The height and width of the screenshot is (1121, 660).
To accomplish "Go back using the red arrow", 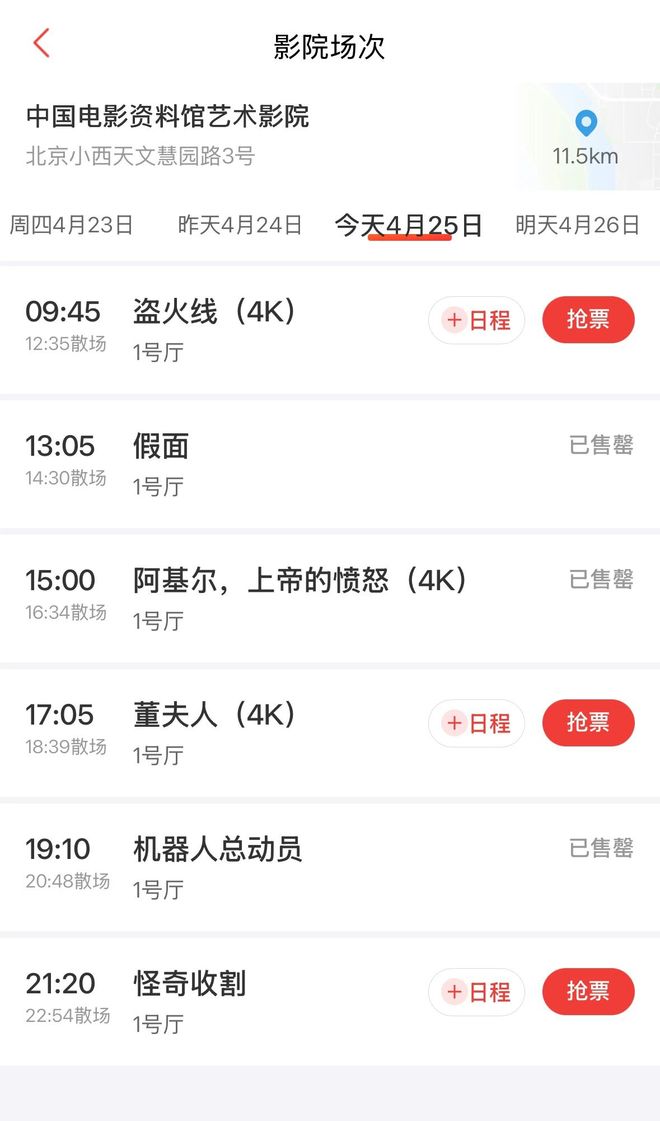I will coord(41,44).
